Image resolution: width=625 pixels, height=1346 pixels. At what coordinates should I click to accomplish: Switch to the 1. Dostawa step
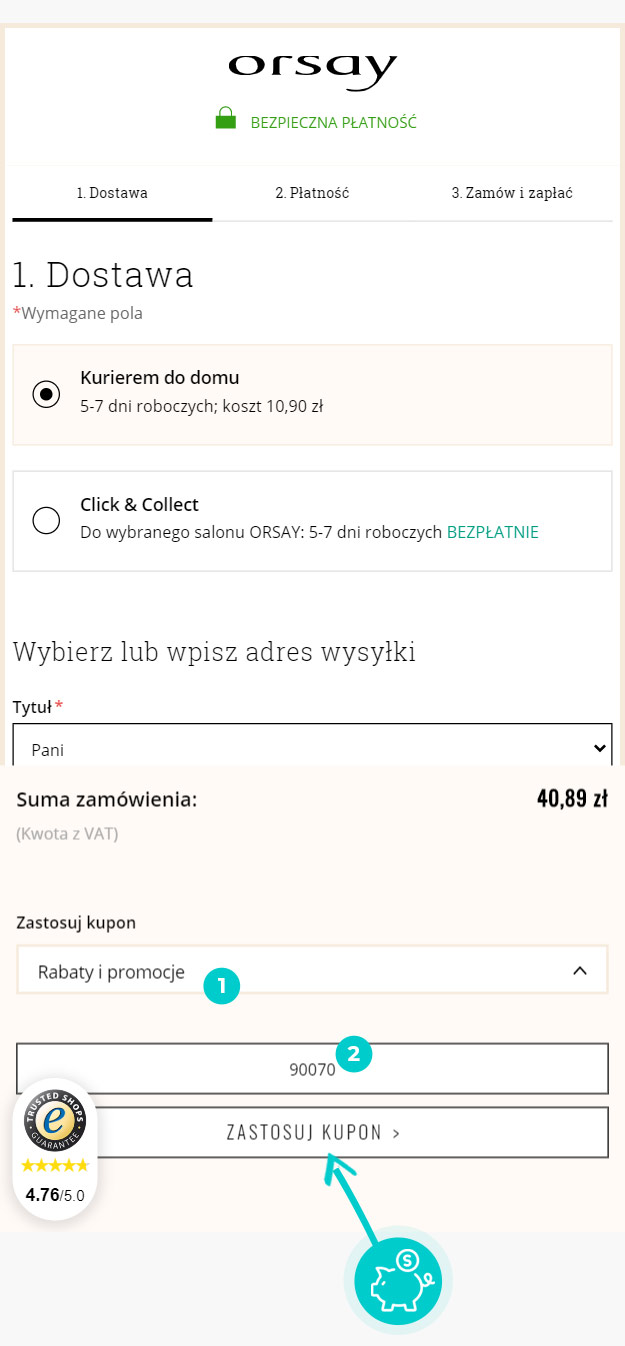point(112,193)
